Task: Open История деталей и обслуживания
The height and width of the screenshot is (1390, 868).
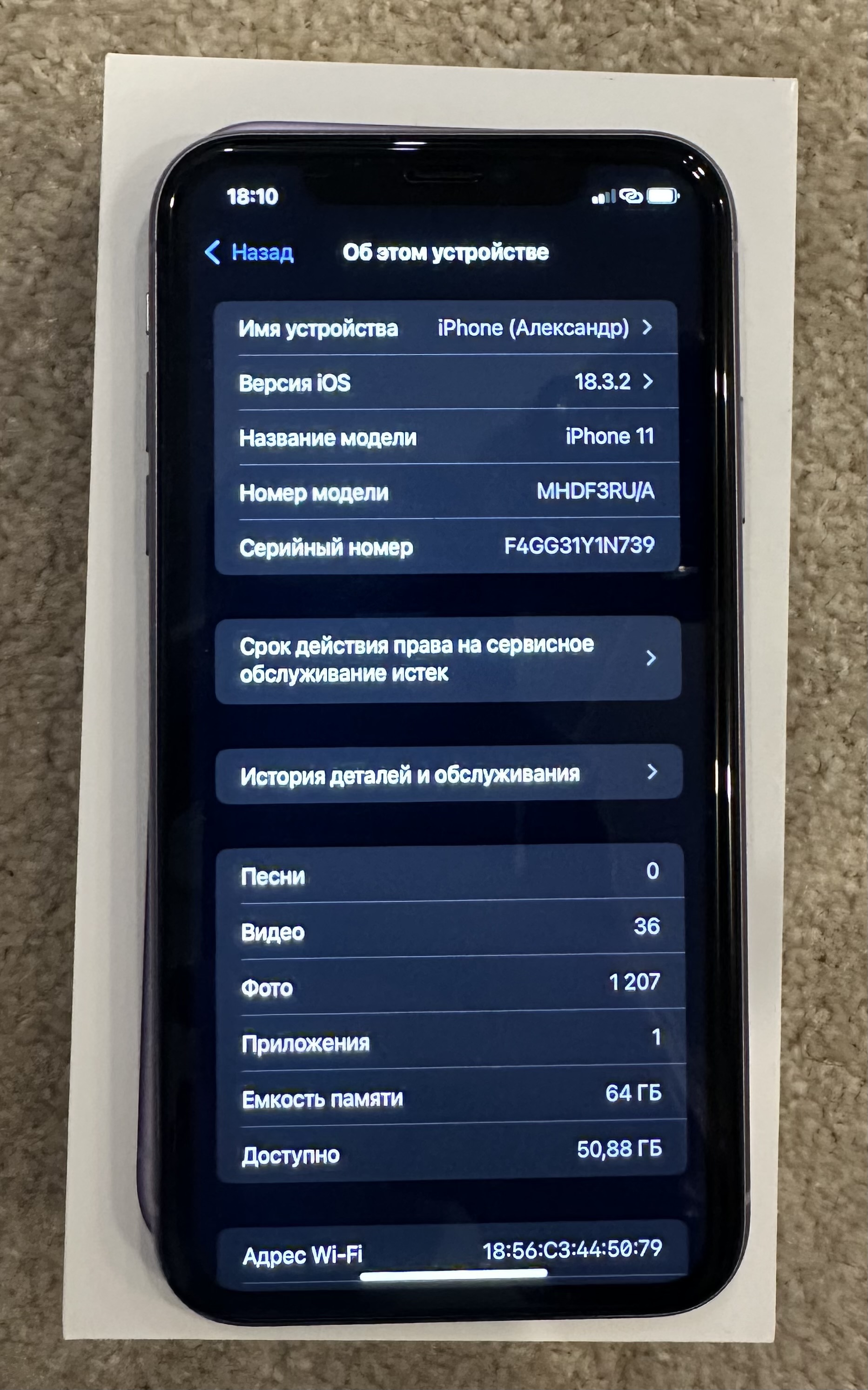Action: point(449,773)
